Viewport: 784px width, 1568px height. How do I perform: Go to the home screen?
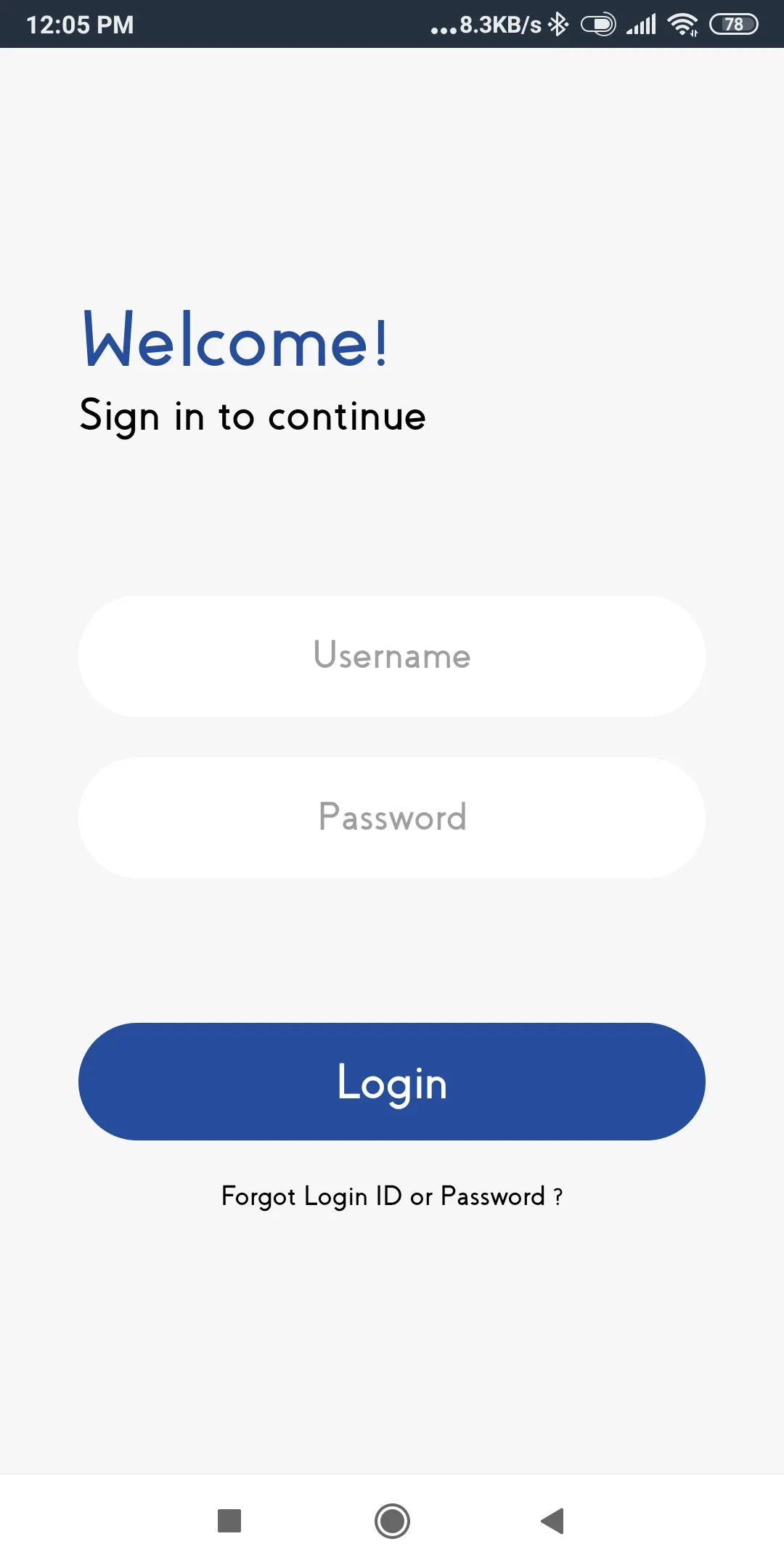coord(392,1521)
